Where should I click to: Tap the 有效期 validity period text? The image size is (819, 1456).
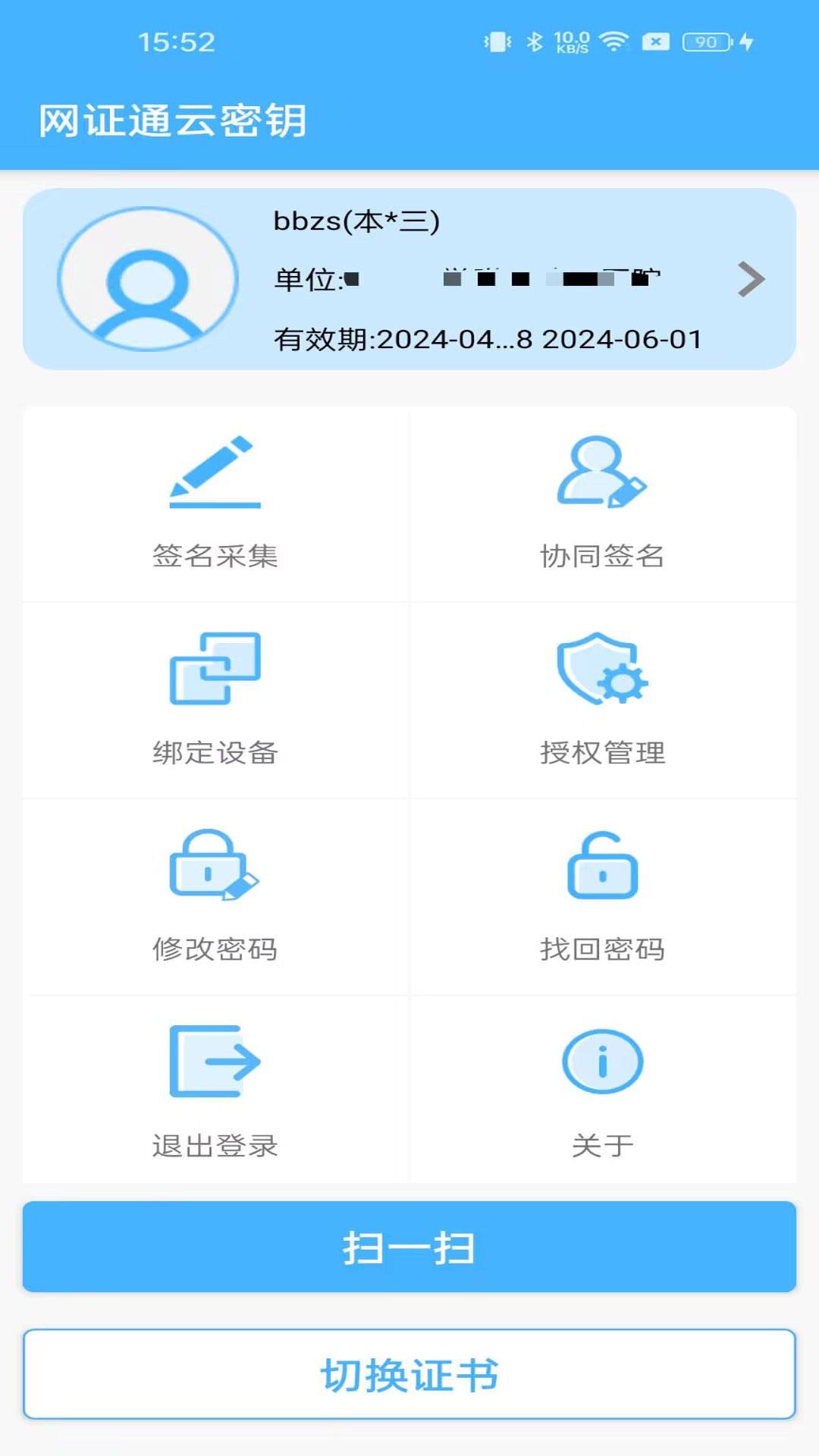click(x=489, y=340)
